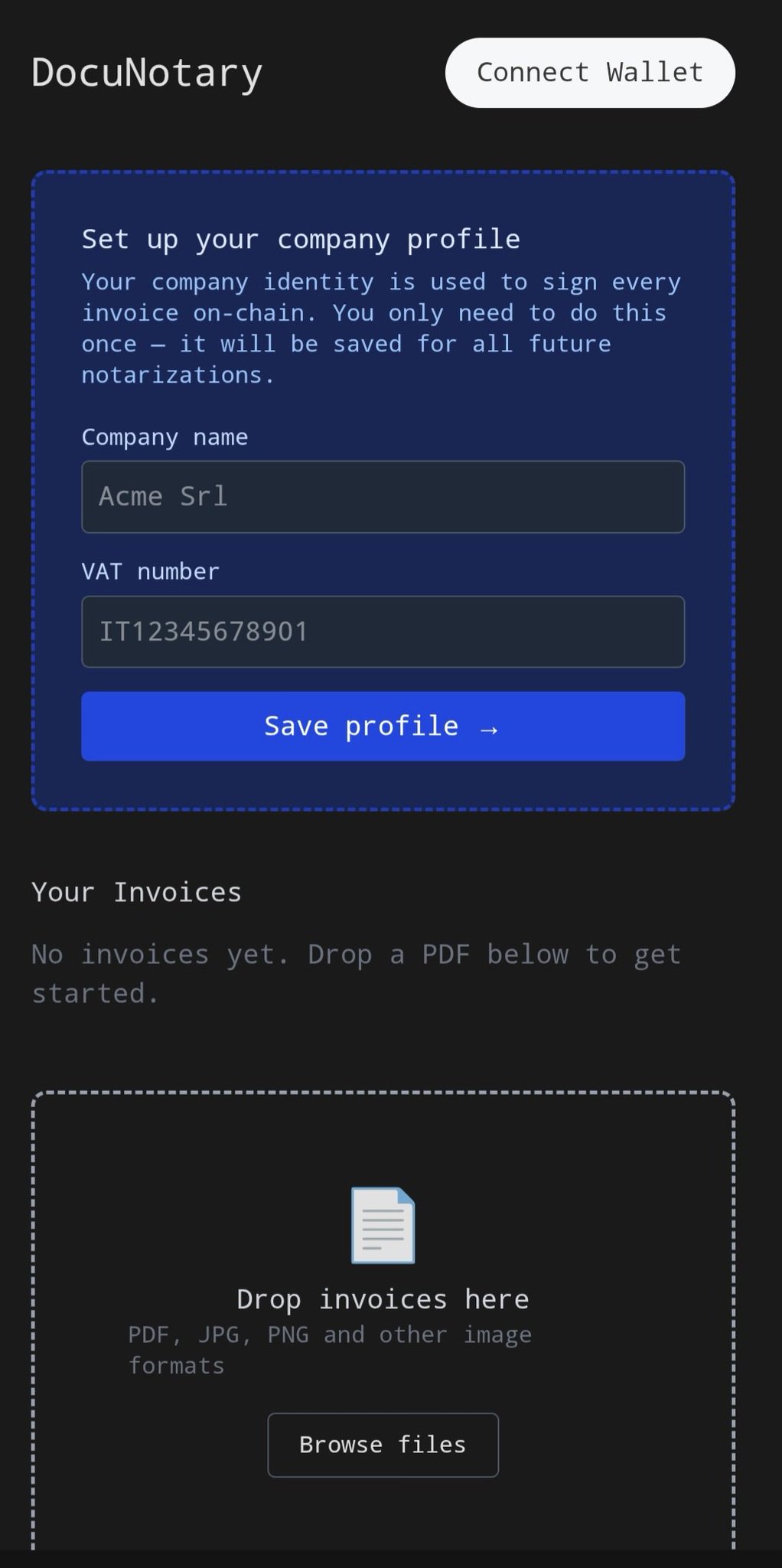Save the company profile
This screenshot has width=782, height=1568.
[383, 726]
